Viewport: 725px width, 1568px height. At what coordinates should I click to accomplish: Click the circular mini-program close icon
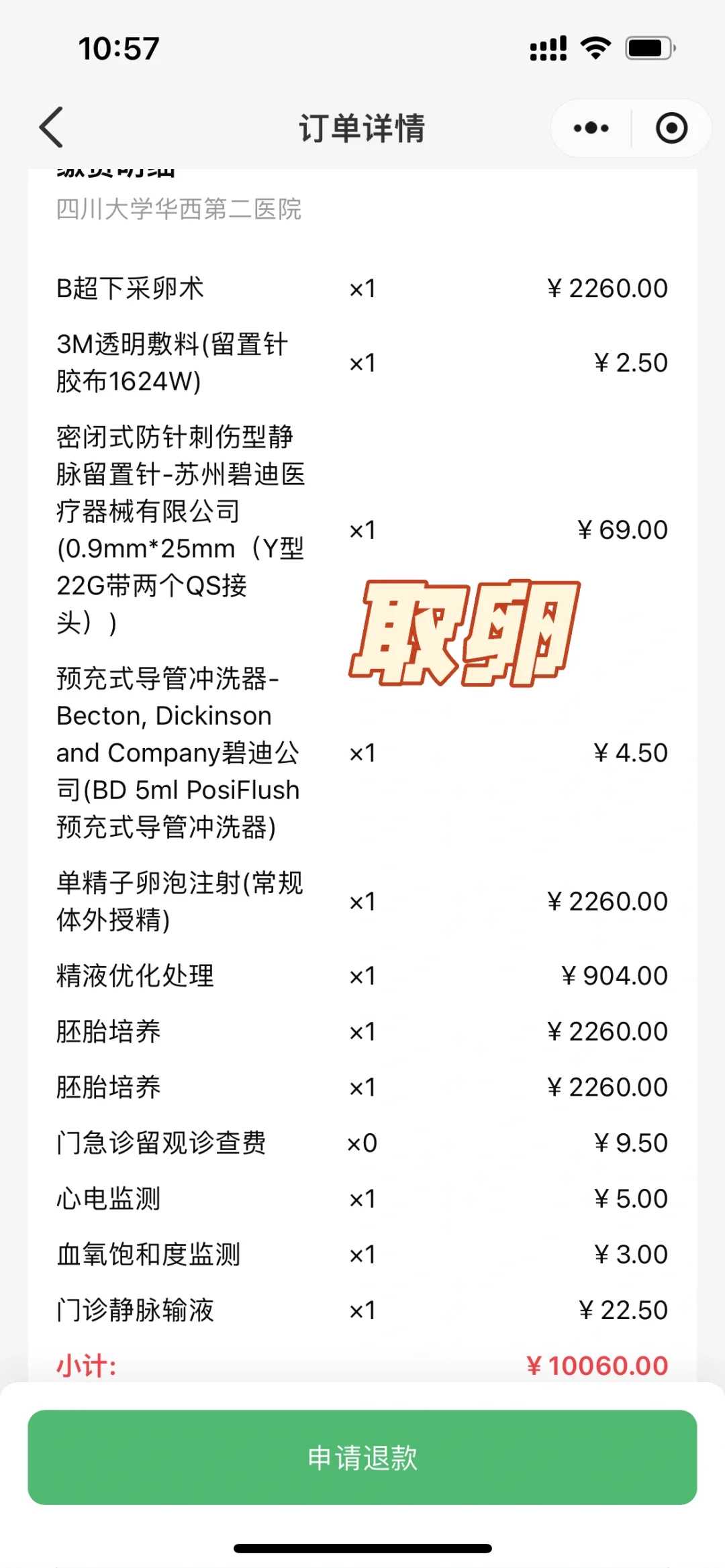671,127
